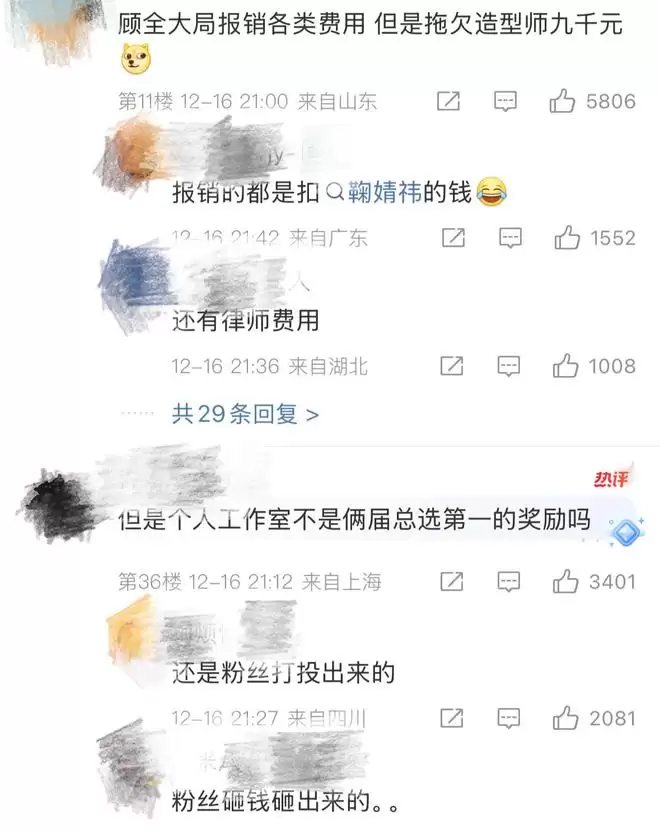Image resolution: width=660 pixels, height=831 pixels.
Task: Comment on the reply from 广东
Action: pos(510,238)
